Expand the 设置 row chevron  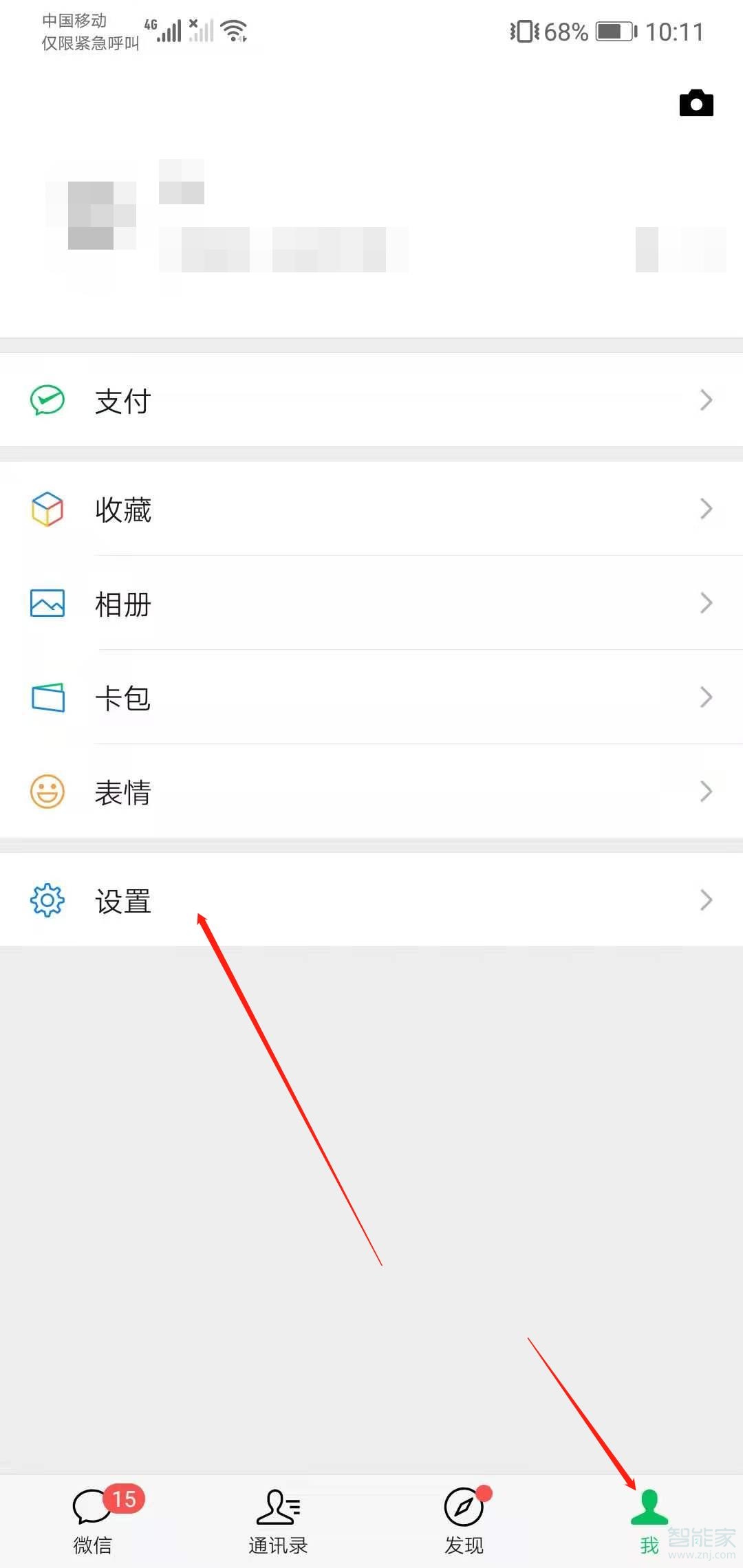pyautogui.click(x=706, y=900)
